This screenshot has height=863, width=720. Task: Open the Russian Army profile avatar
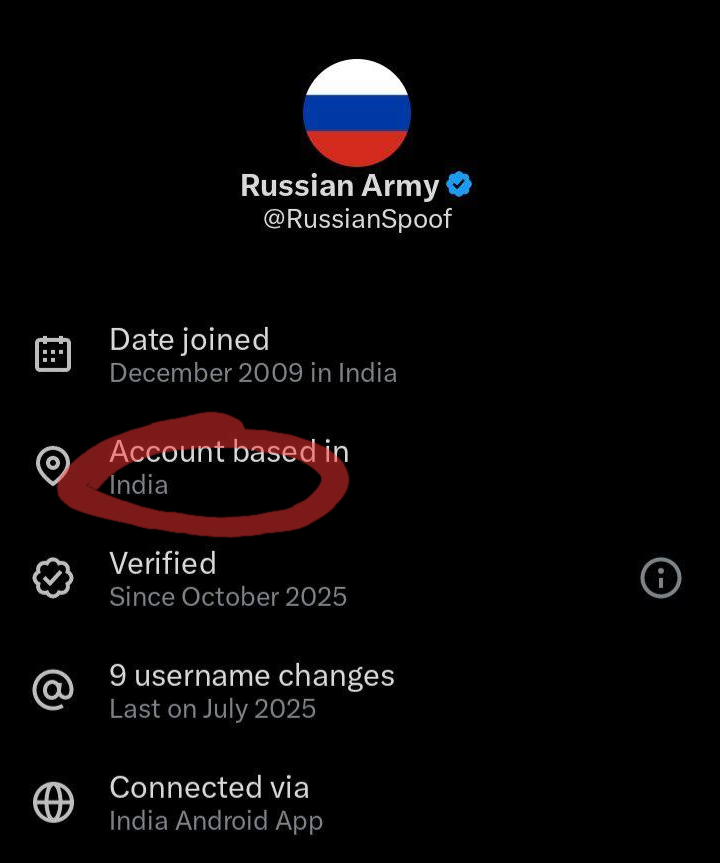point(357,113)
